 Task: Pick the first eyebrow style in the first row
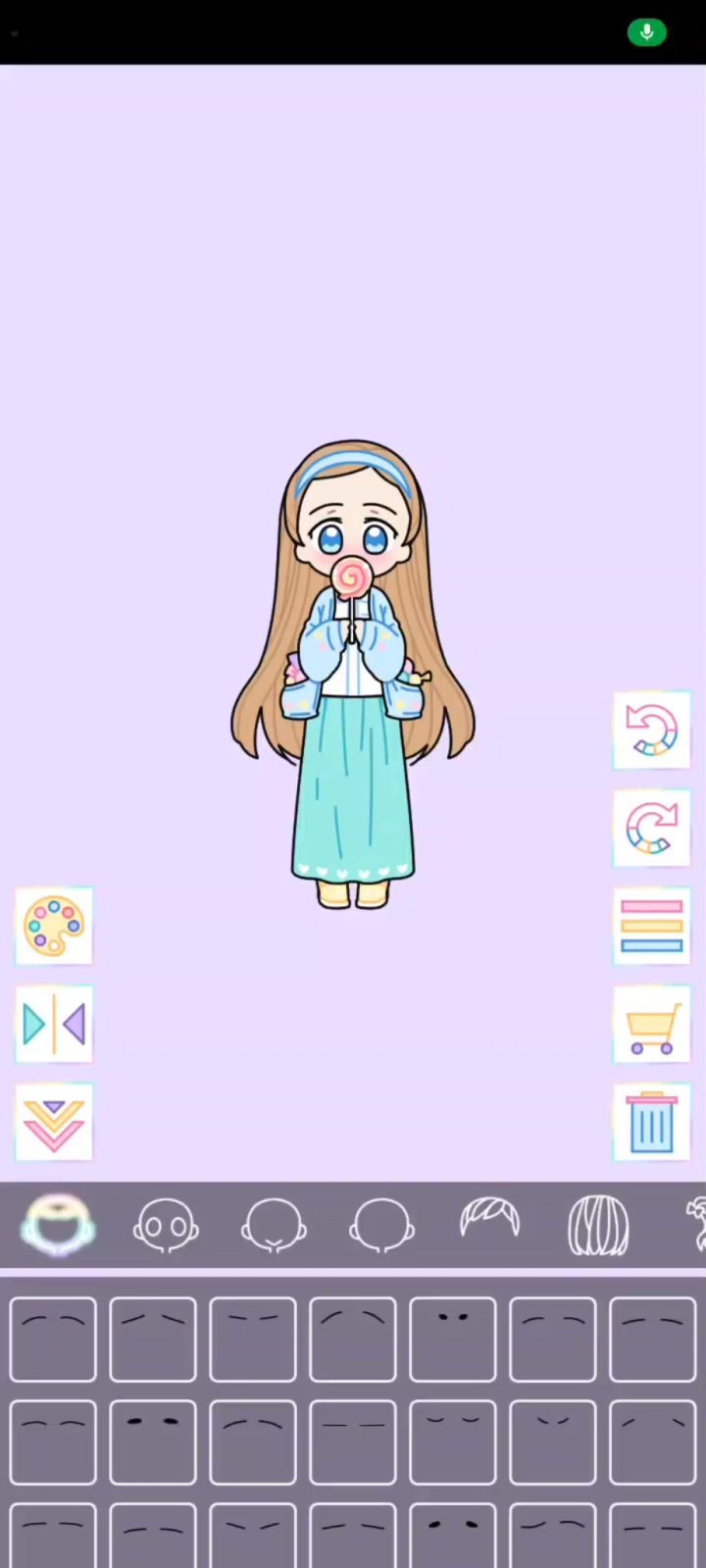point(53,1340)
